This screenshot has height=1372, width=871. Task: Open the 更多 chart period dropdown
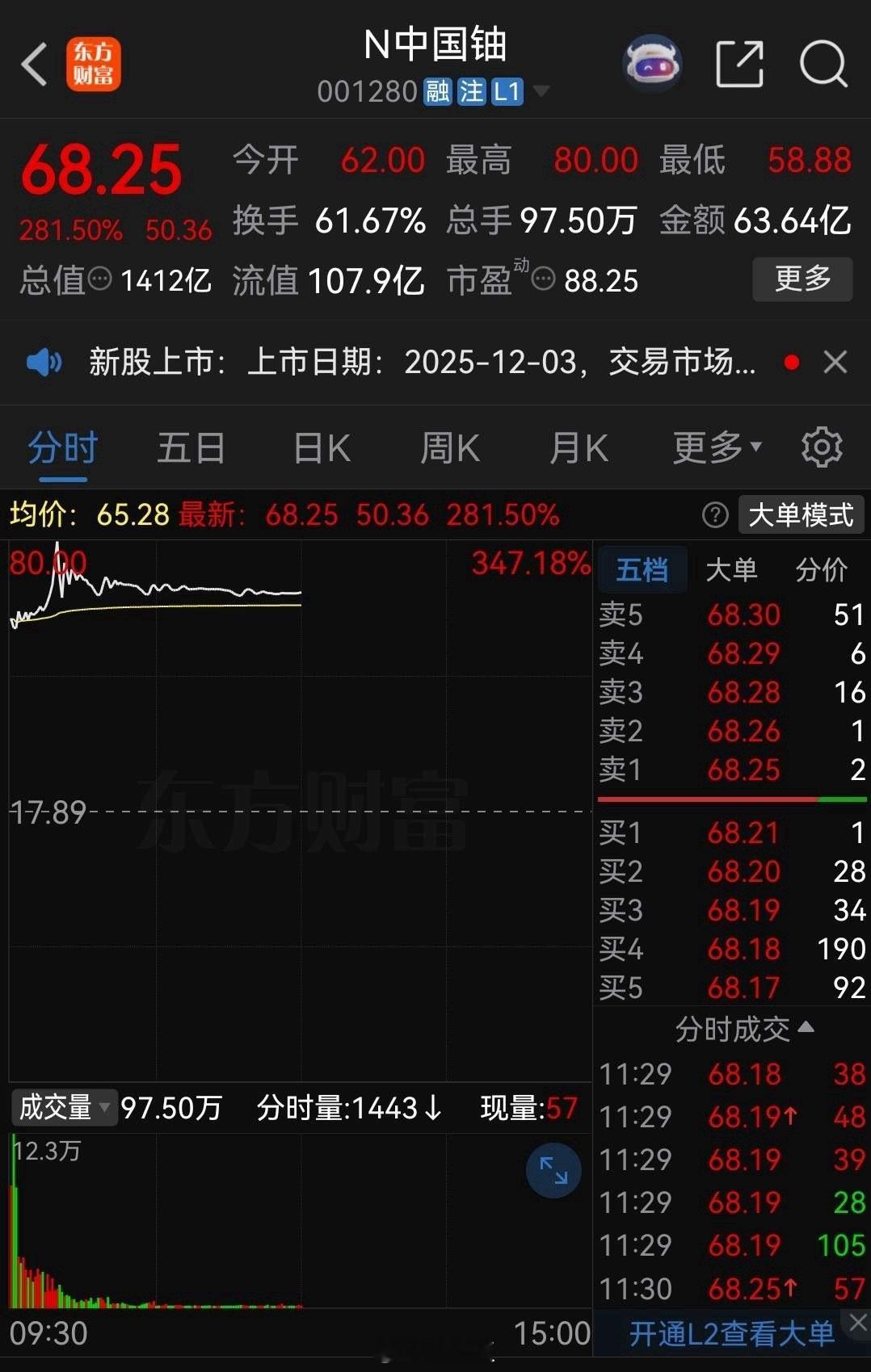(714, 447)
